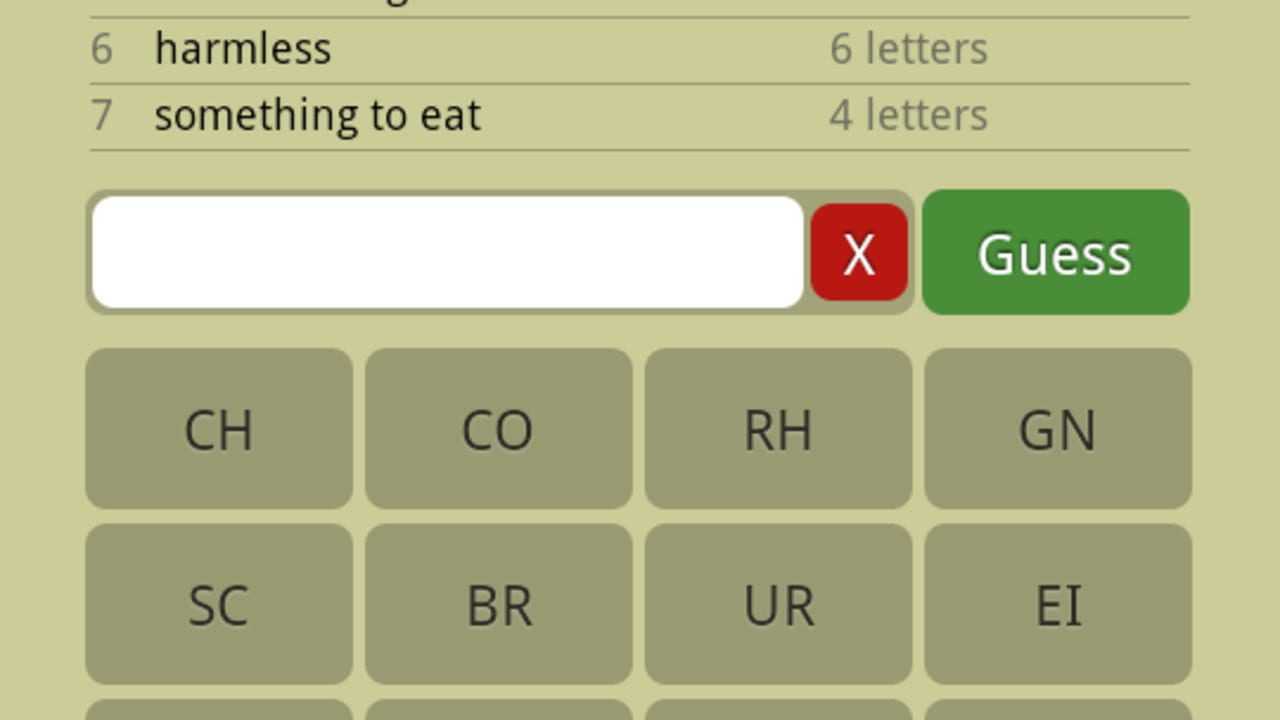This screenshot has width=1280, height=720.
Task: Select the CO letter tile
Action: point(498,429)
